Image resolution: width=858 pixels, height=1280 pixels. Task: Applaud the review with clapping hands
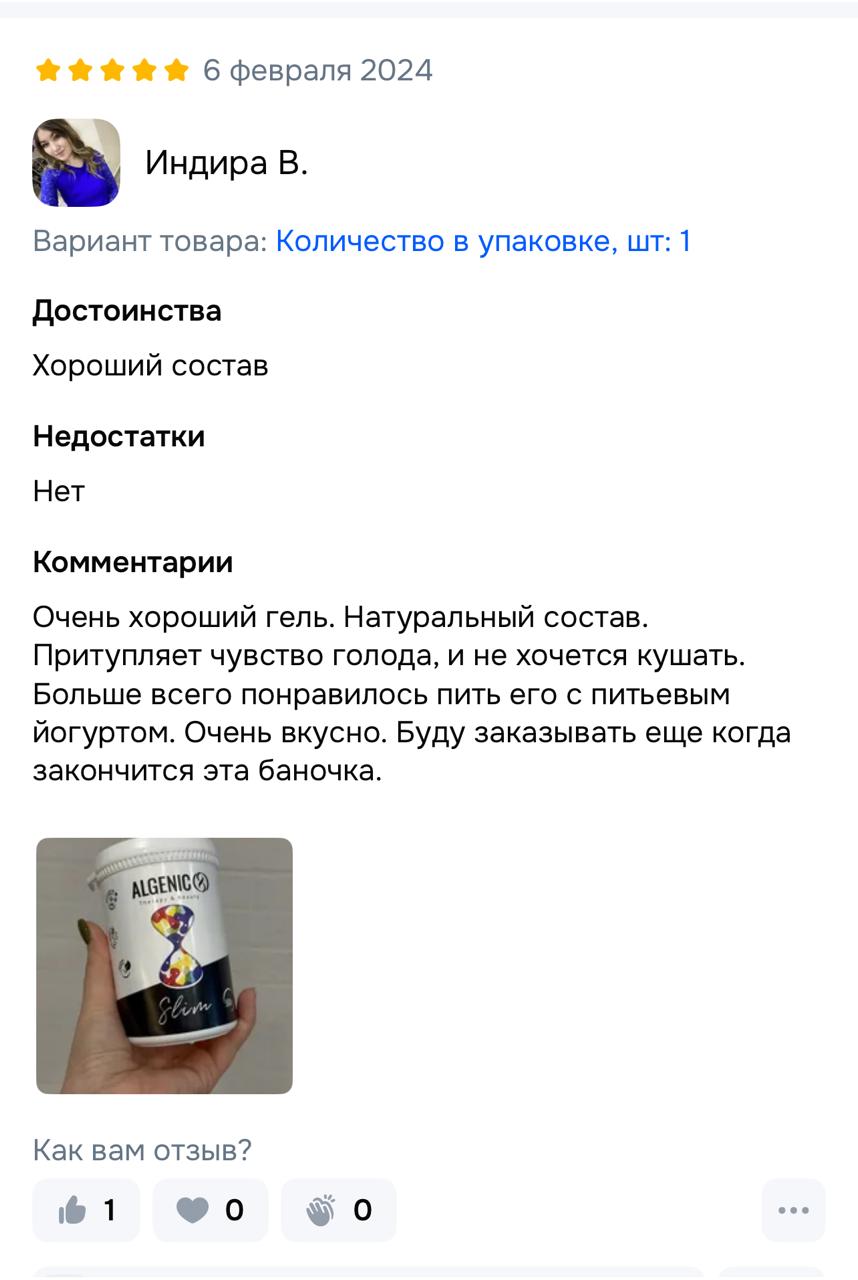point(338,1210)
